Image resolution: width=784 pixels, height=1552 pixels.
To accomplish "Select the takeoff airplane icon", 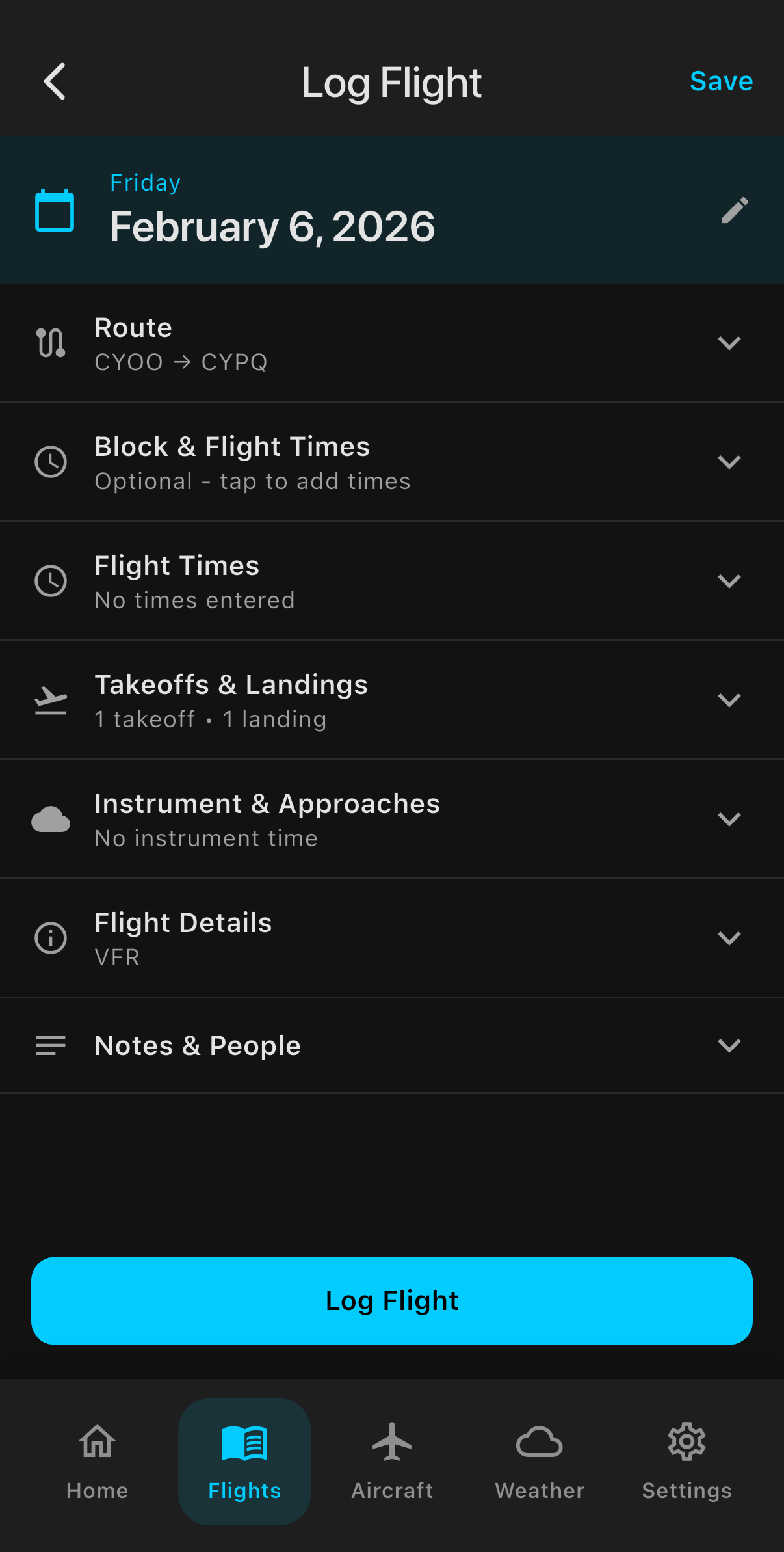I will point(51,699).
